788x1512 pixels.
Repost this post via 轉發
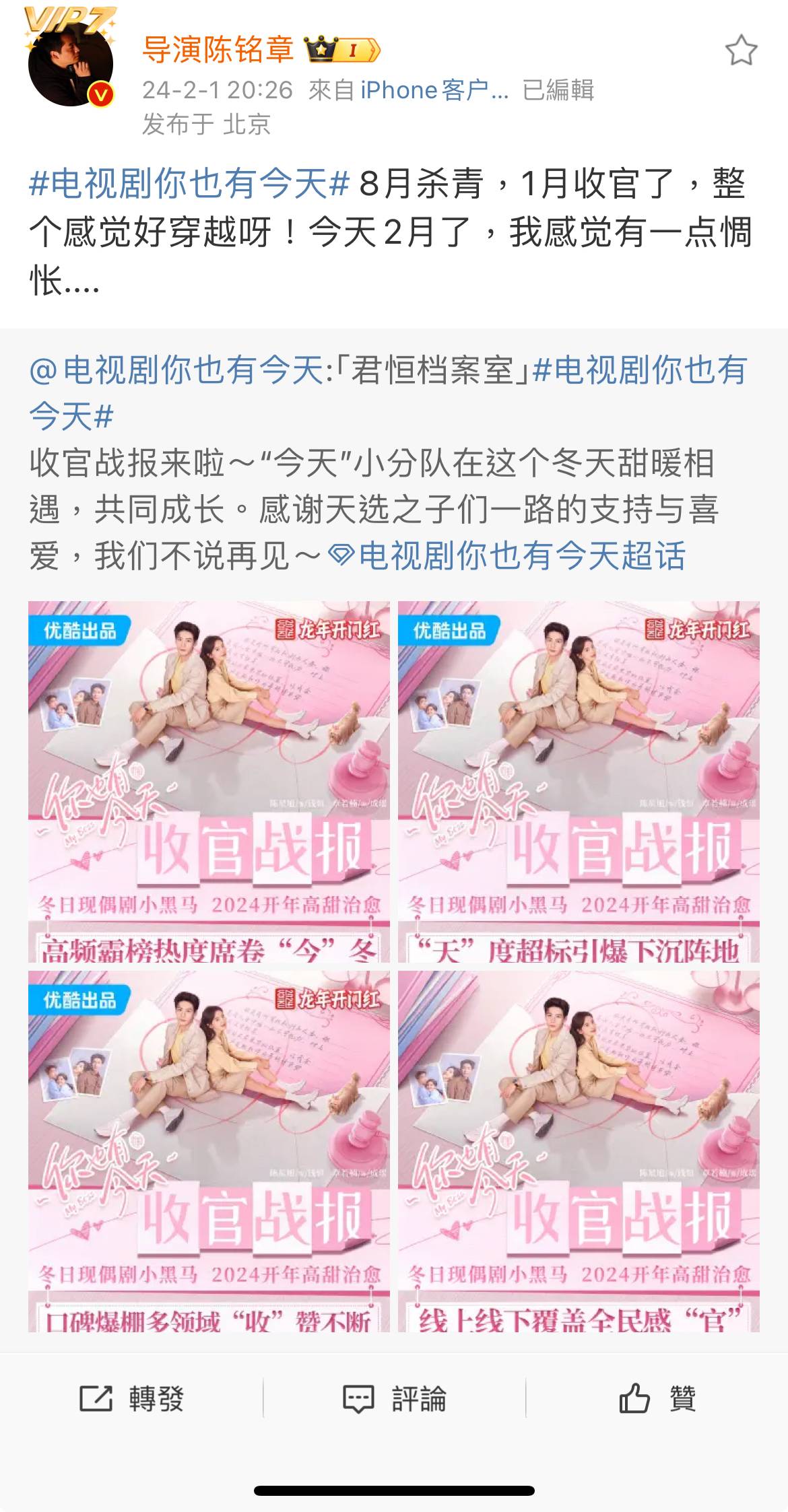(x=132, y=1399)
